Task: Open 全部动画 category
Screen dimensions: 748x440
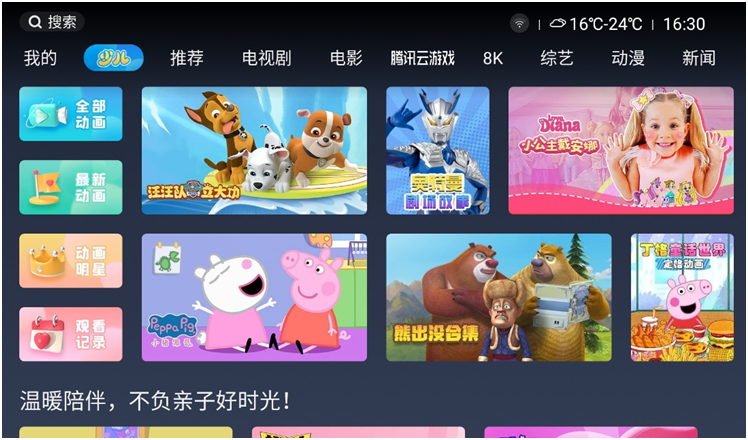Action: click(x=71, y=114)
